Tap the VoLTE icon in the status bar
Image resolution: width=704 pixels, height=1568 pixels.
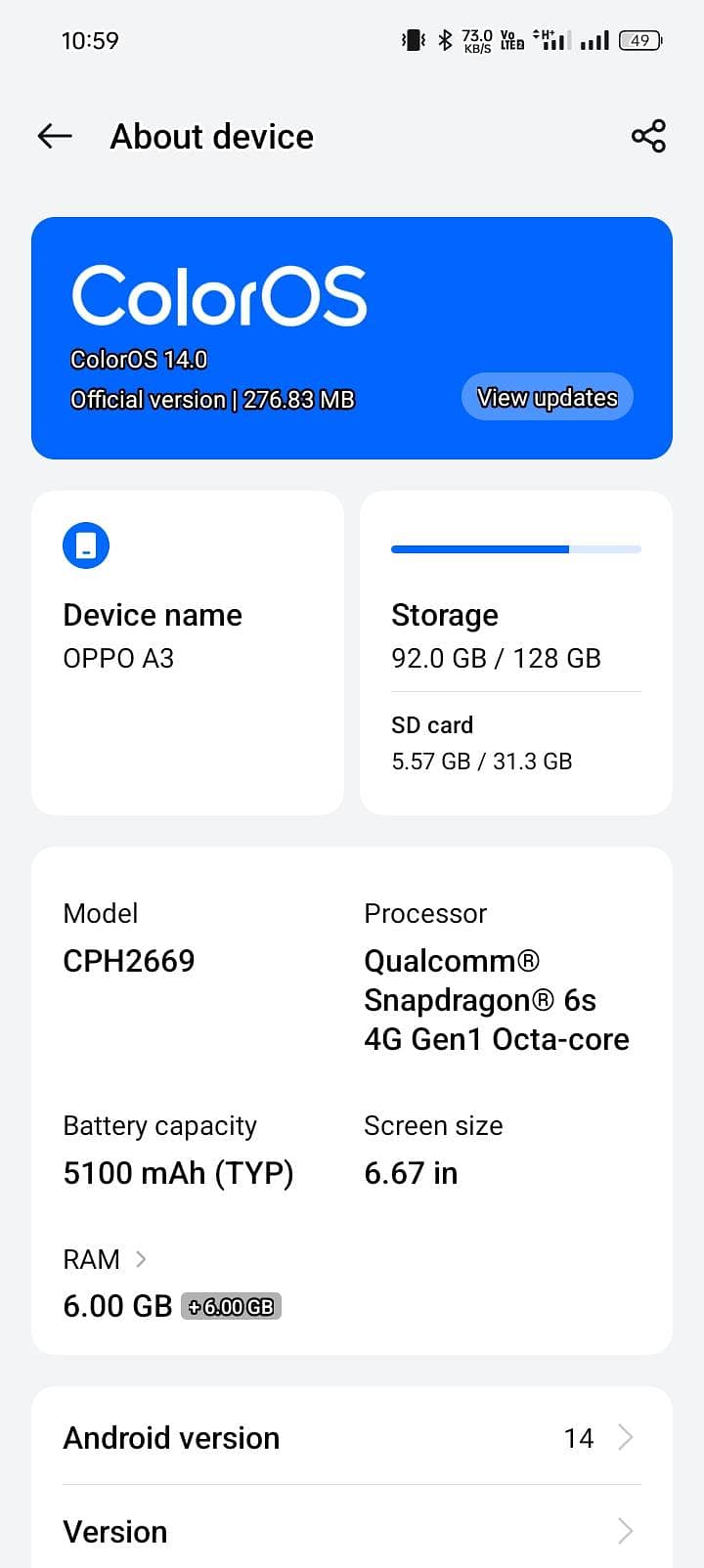coord(510,40)
